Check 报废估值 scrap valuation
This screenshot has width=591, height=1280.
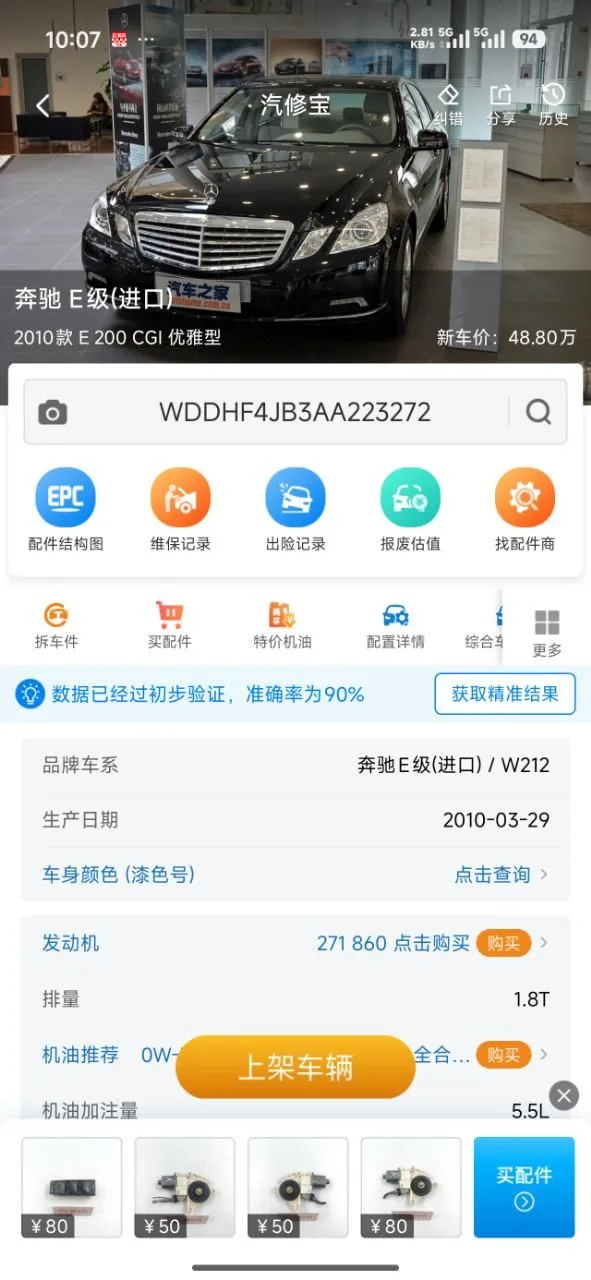(410, 510)
